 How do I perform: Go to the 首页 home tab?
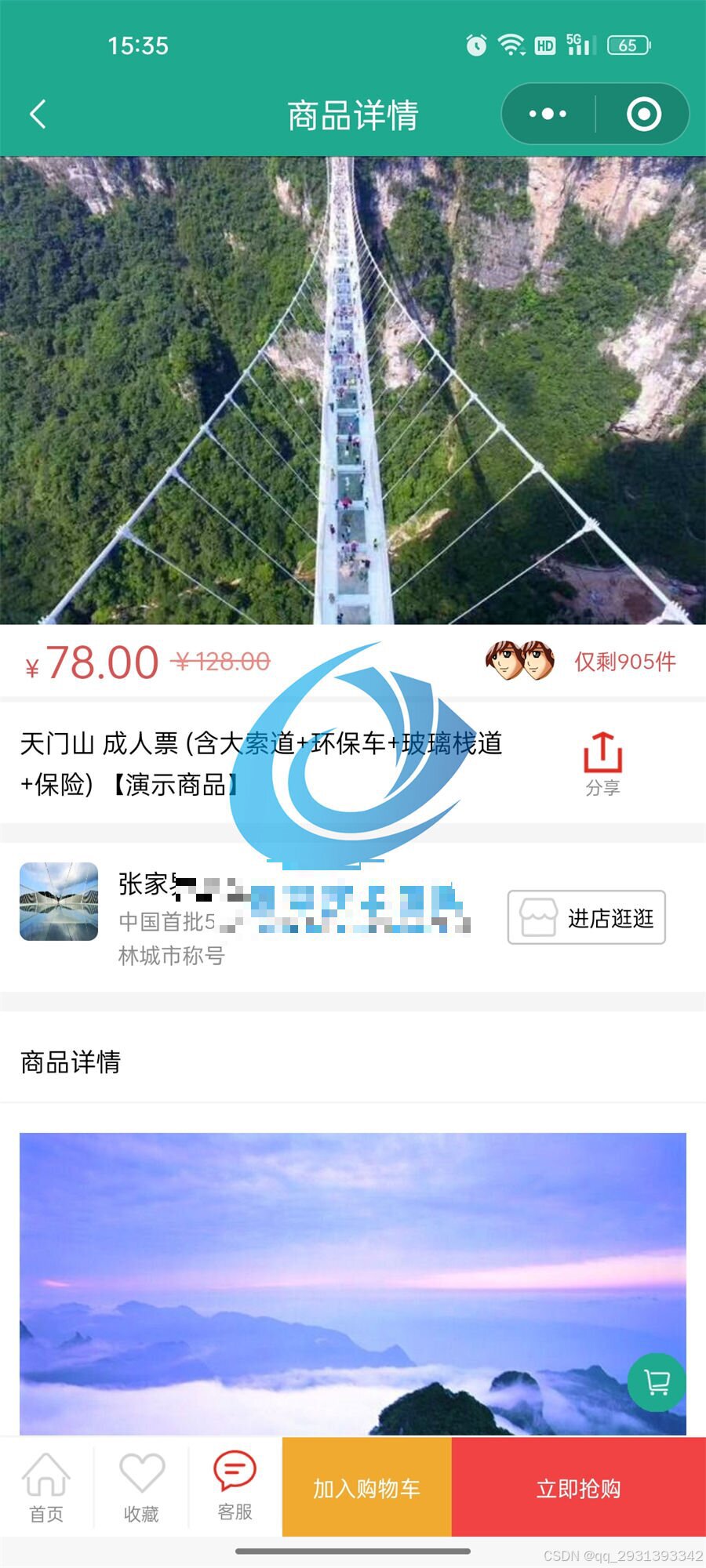(x=46, y=1486)
